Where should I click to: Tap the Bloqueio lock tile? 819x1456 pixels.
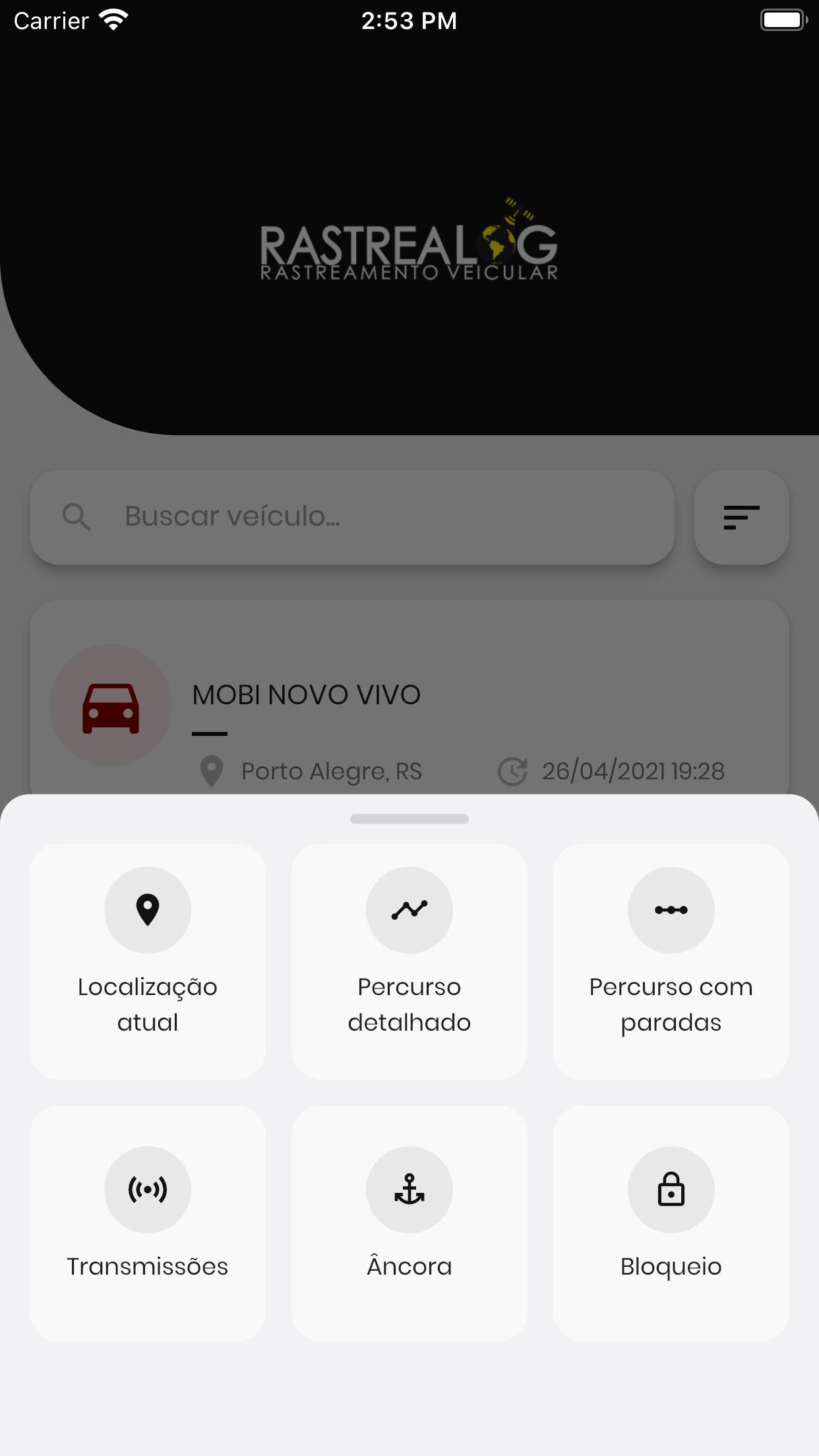coord(671,1223)
